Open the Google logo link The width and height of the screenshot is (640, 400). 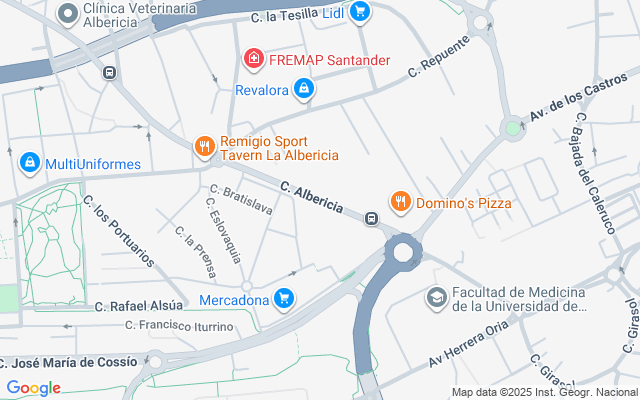(33, 388)
